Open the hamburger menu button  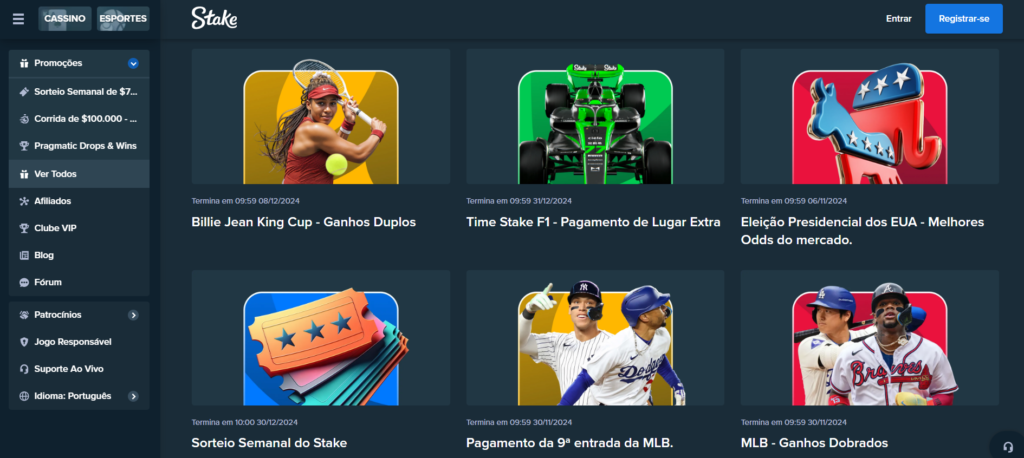click(x=18, y=18)
